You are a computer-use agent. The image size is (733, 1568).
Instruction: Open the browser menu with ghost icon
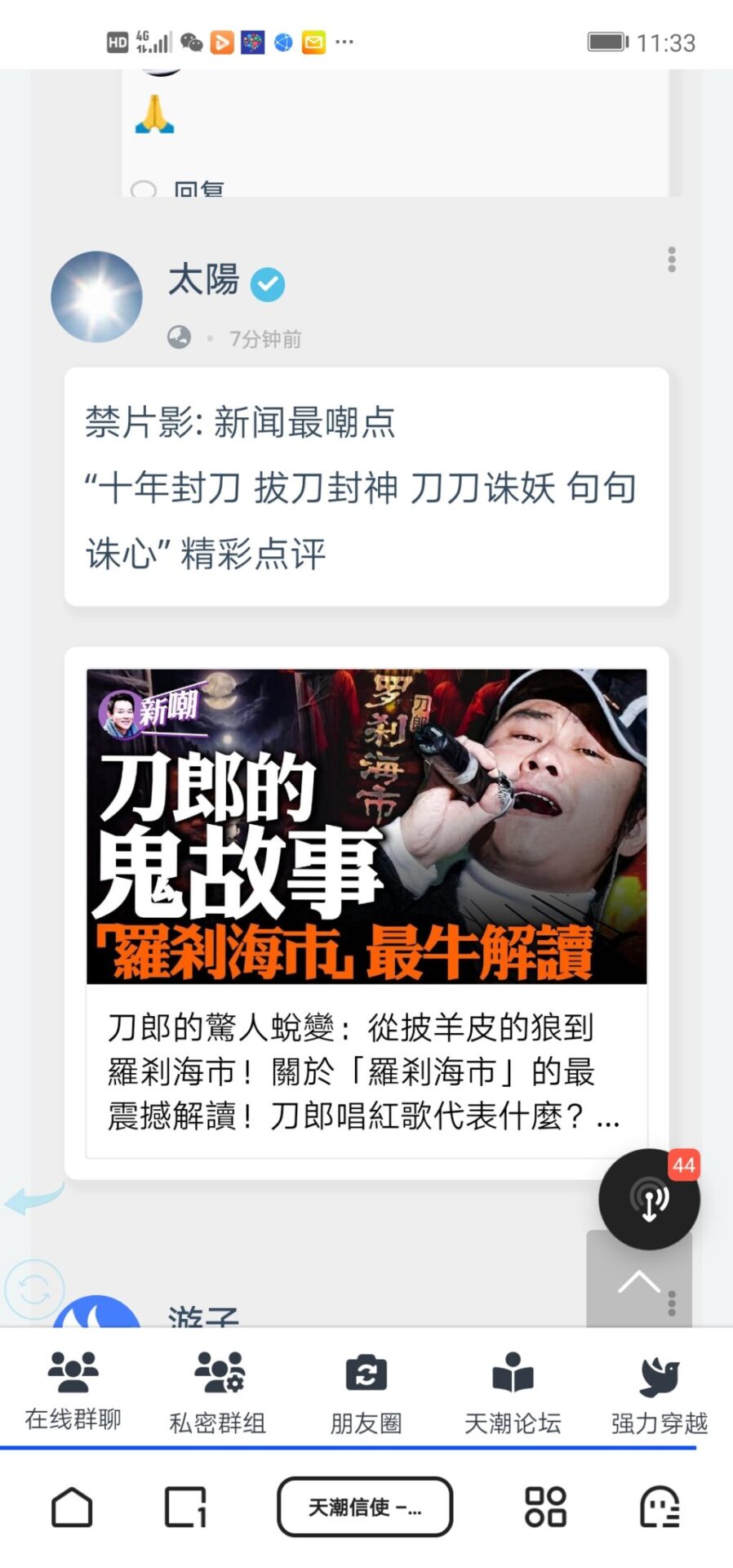tap(660, 1507)
